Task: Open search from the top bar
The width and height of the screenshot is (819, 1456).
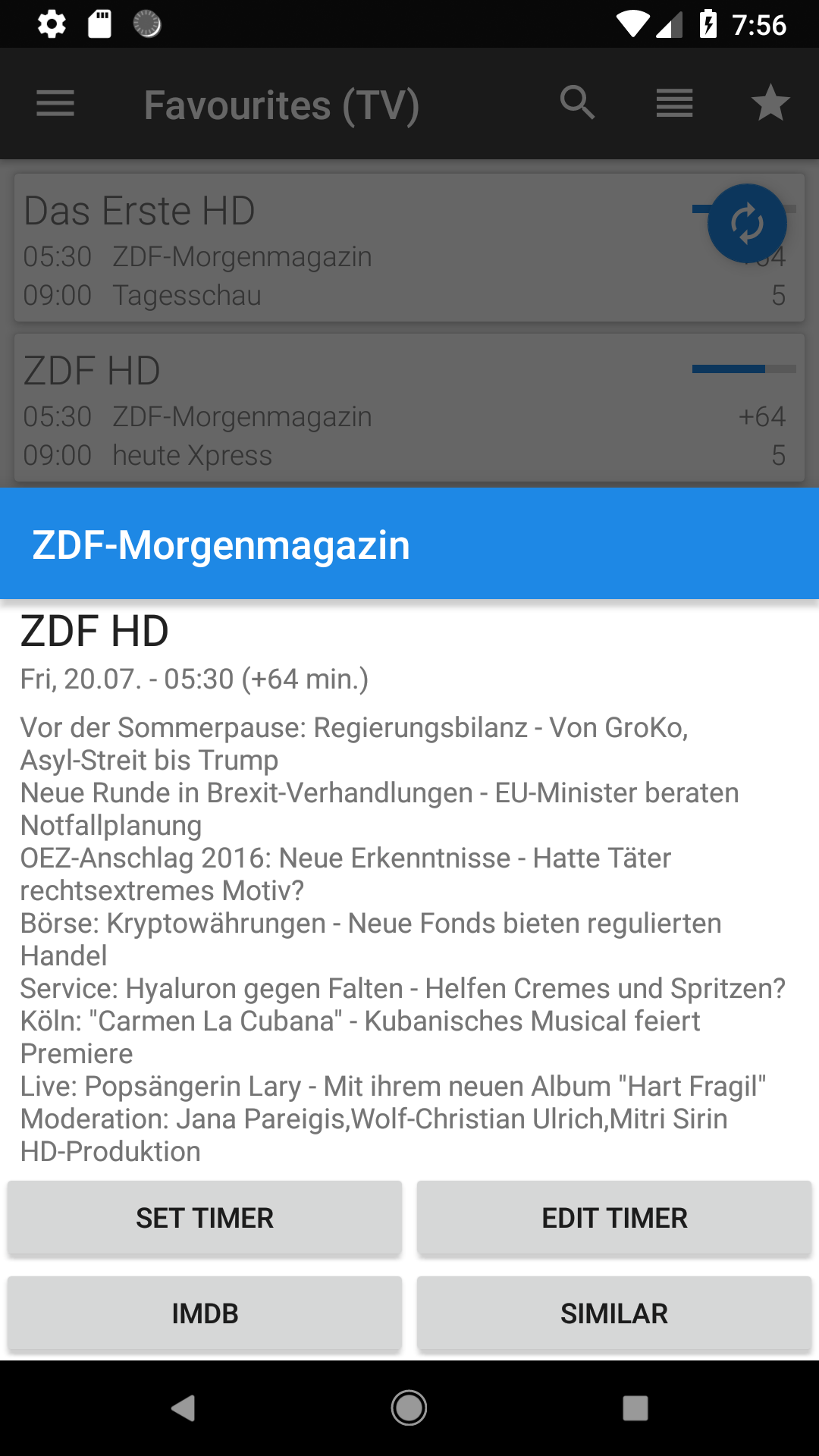Action: pos(578,103)
